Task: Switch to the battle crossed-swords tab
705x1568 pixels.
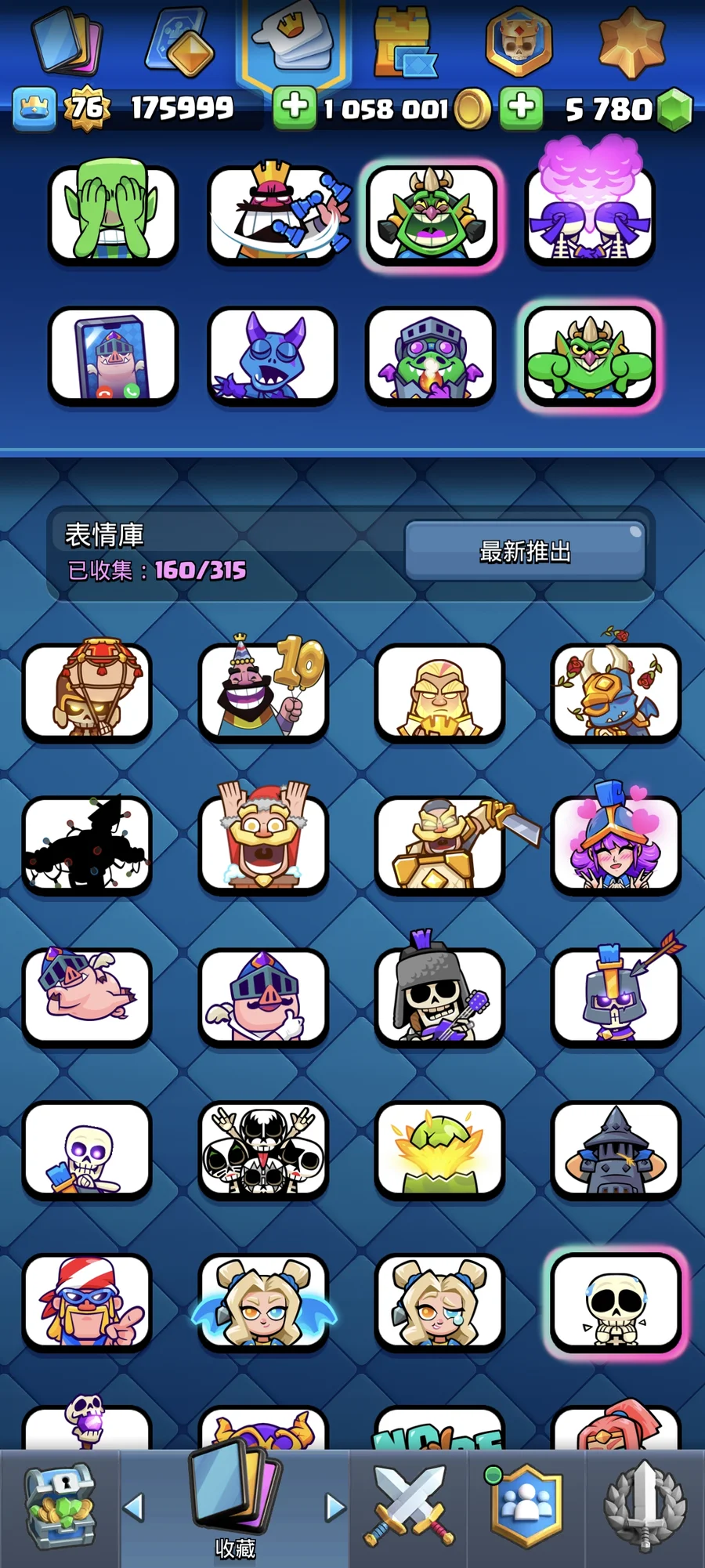Action: tap(409, 1506)
